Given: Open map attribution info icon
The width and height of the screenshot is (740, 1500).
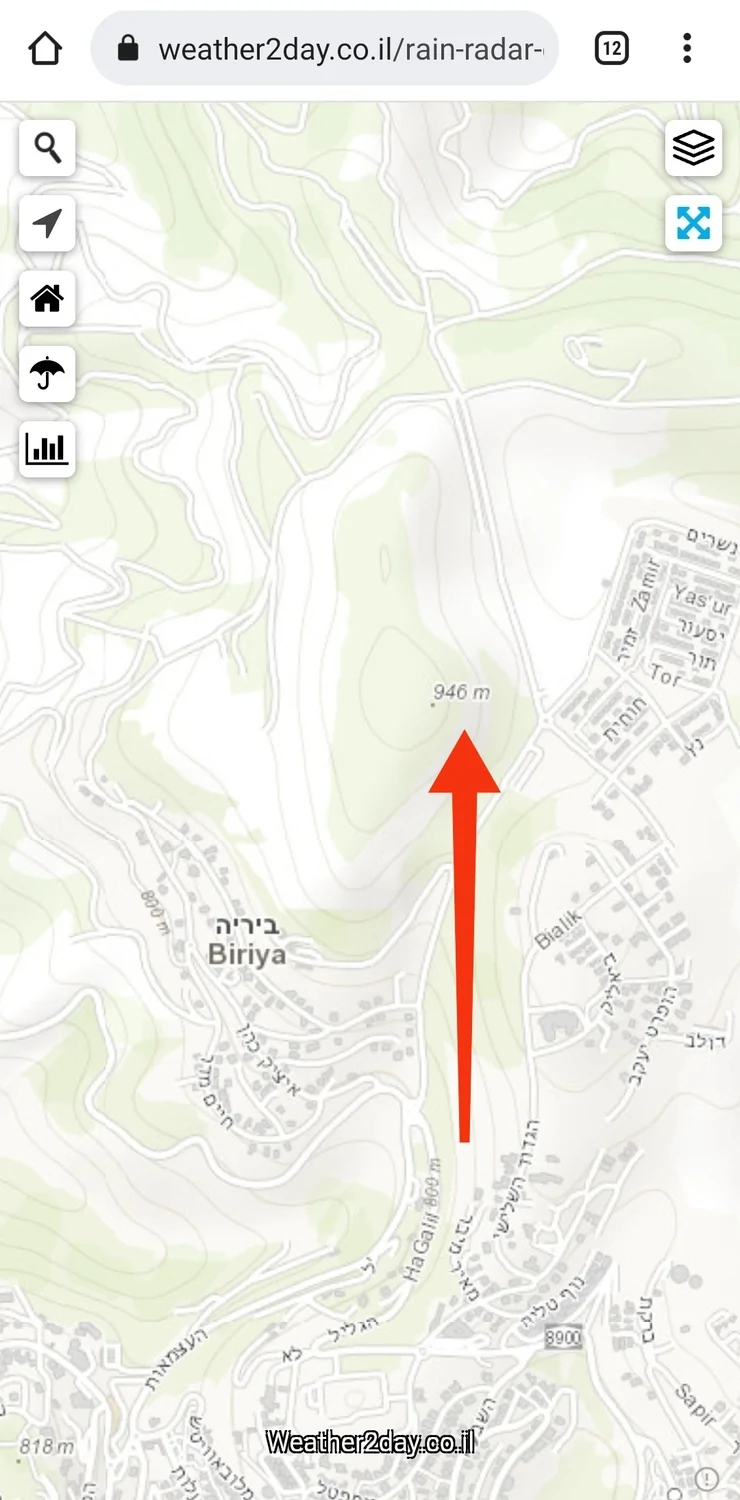Looking at the screenshot, I should (x=706, y=1478).
